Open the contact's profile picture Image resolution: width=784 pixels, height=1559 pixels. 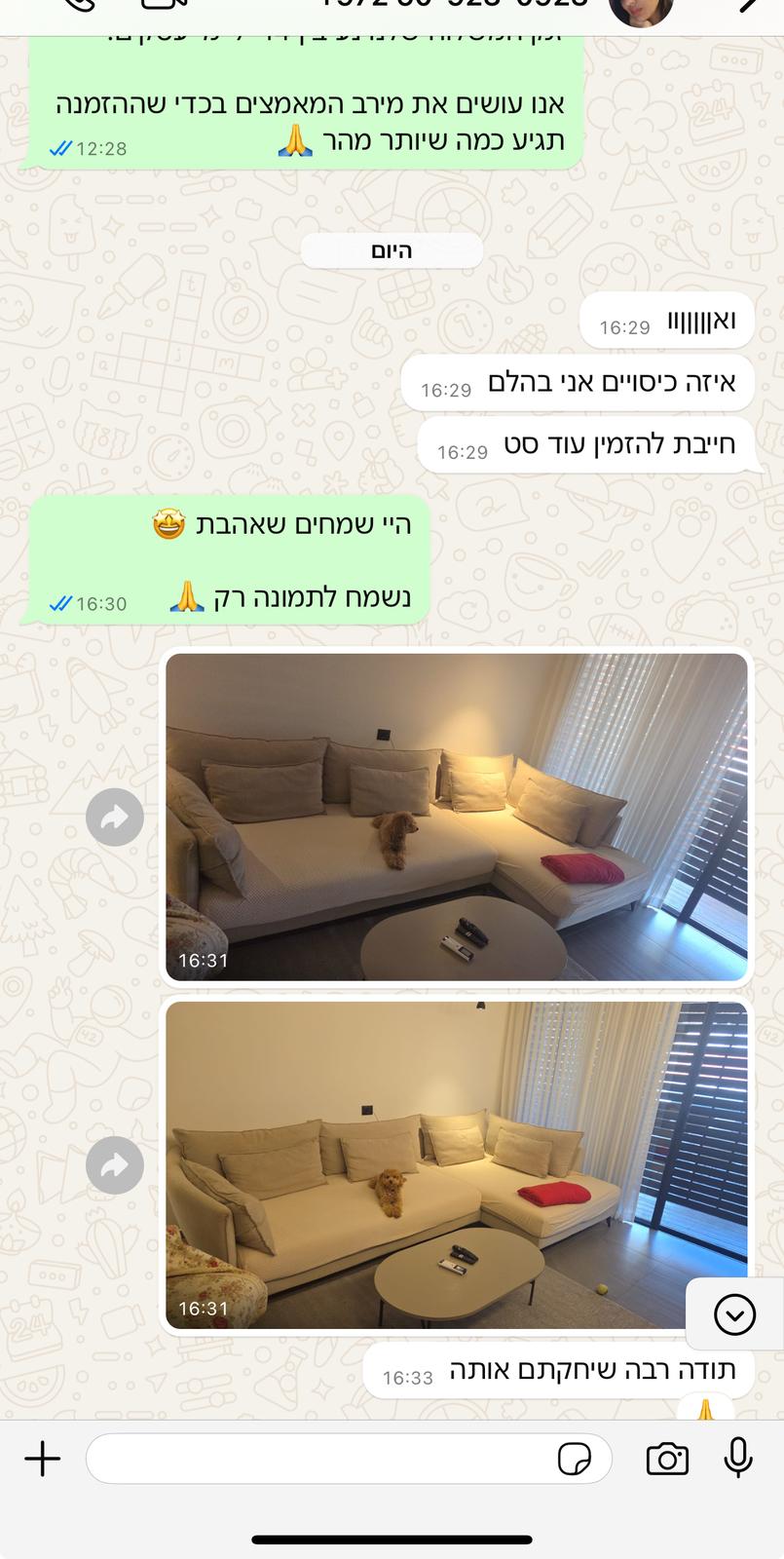(x=642, y=10)
